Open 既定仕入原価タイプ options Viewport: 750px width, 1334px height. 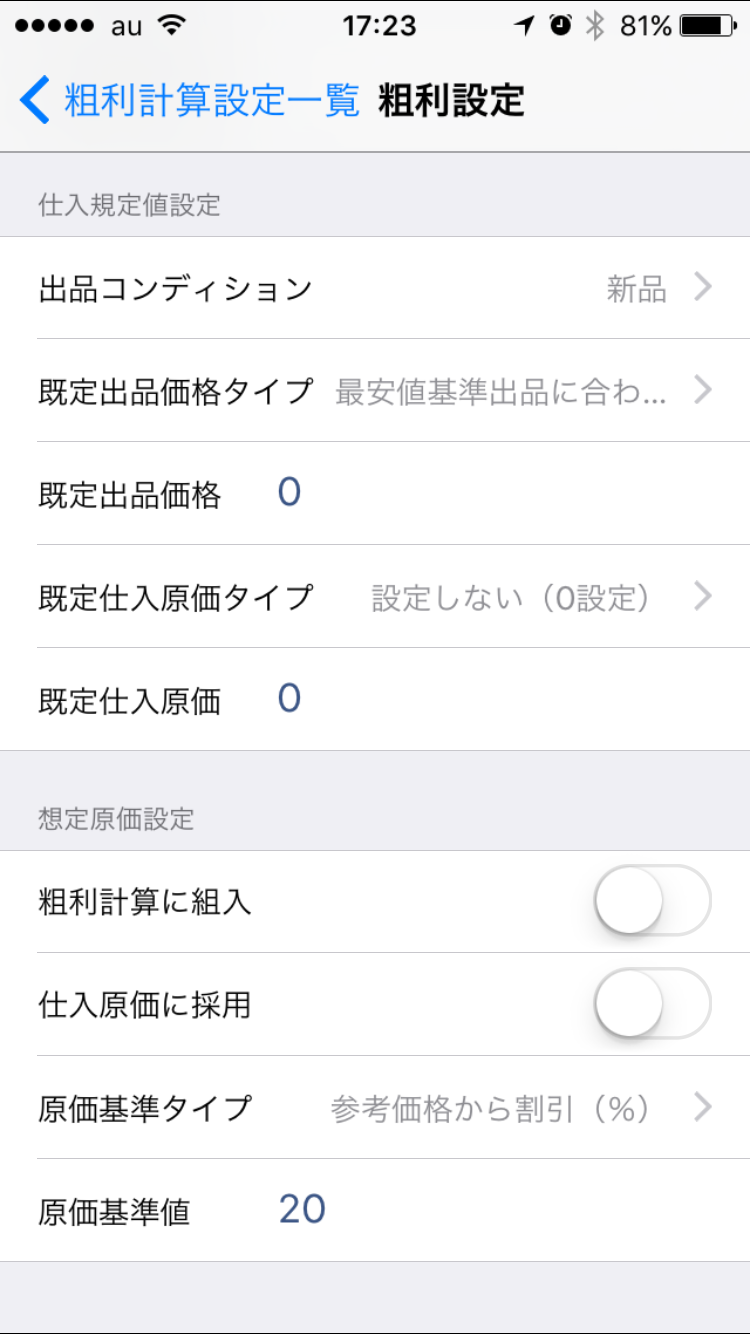pyautogui.click(x=375, y=597)
